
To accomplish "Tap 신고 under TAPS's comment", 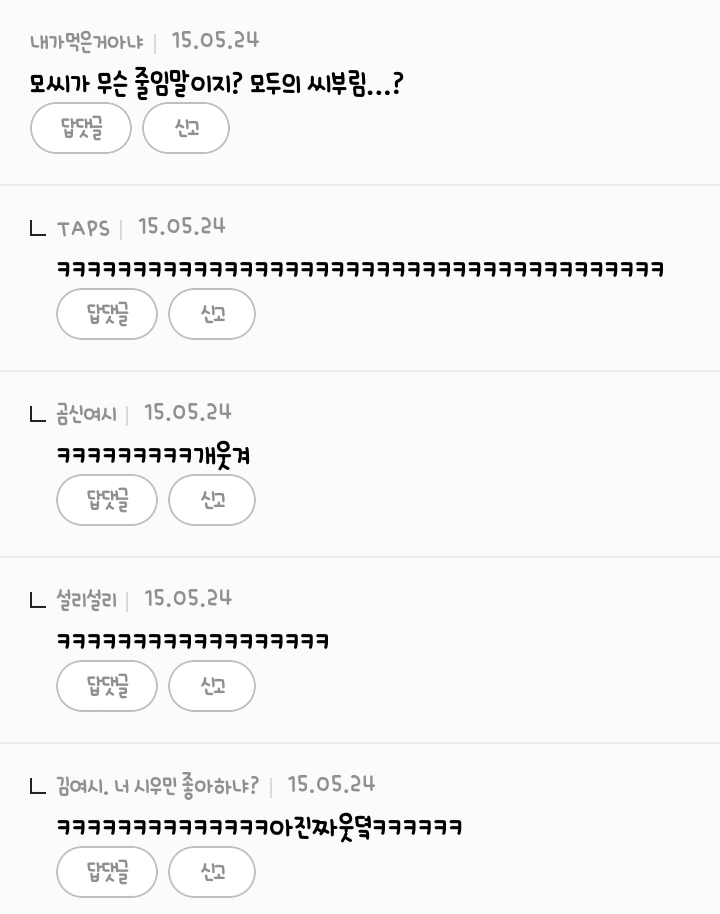I will pyautogui.click(x=212, y=315).
